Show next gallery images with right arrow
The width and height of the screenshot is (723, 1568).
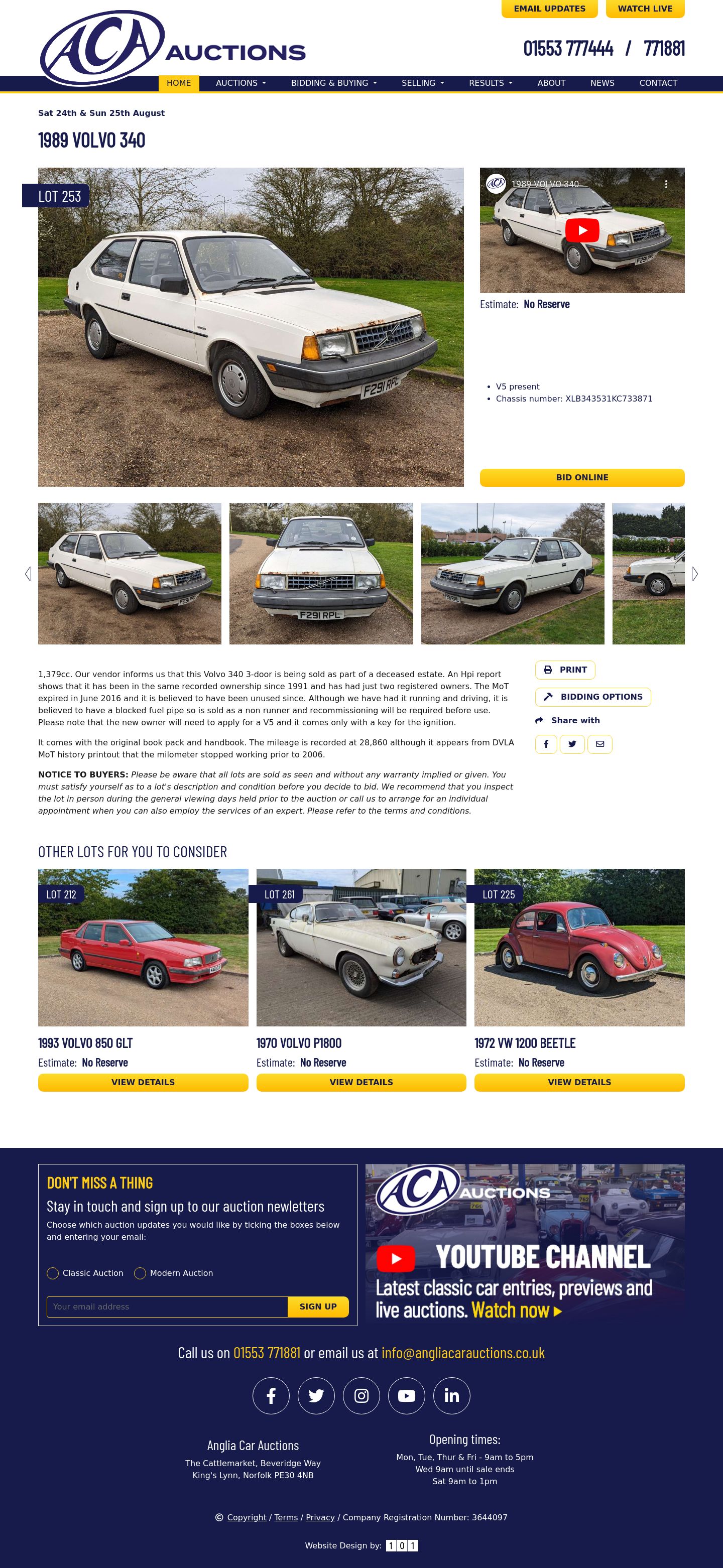tap(694, 573)
